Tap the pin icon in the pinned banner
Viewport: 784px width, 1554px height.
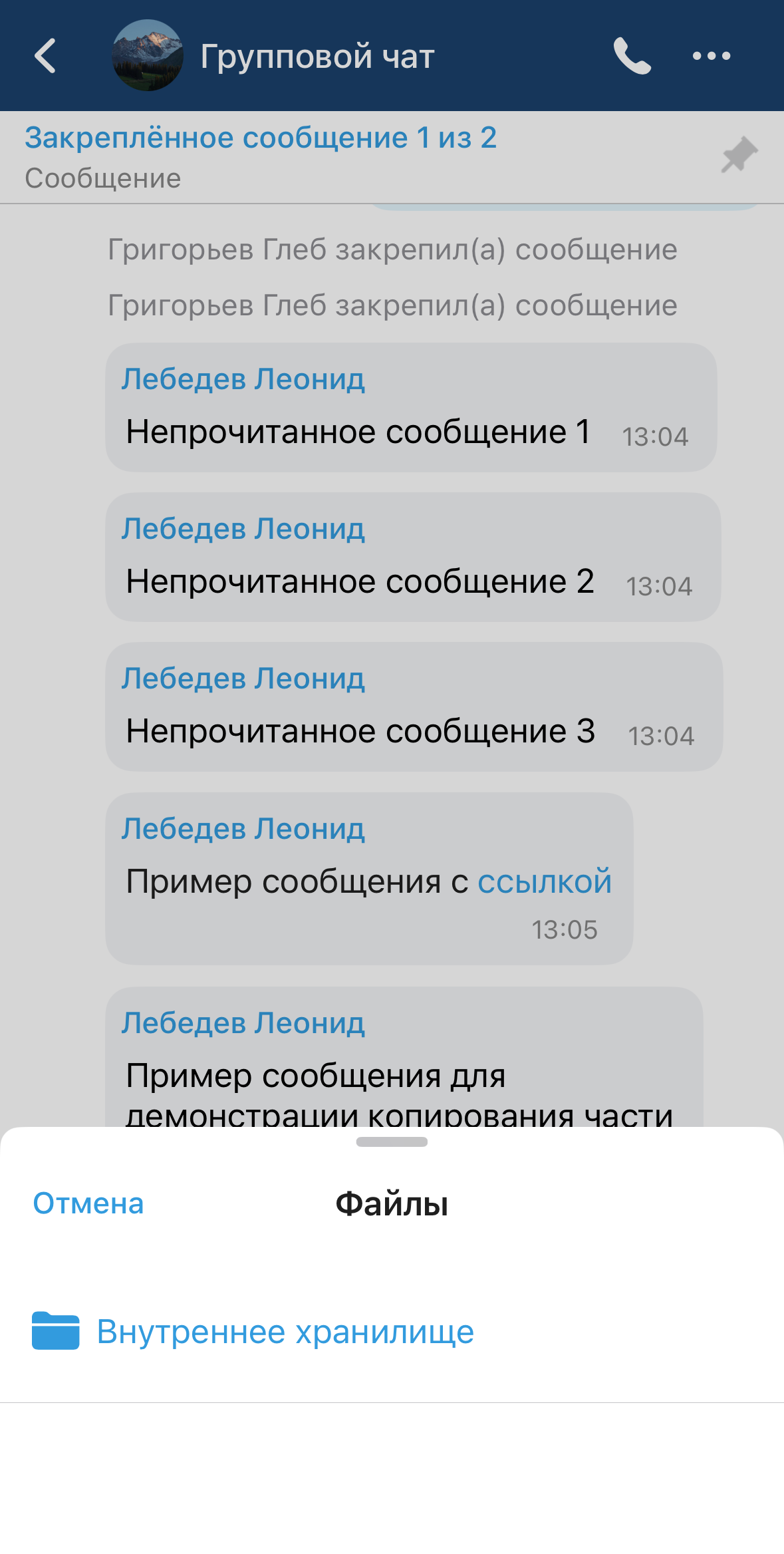pyautogui.click(x=739, y=155)
